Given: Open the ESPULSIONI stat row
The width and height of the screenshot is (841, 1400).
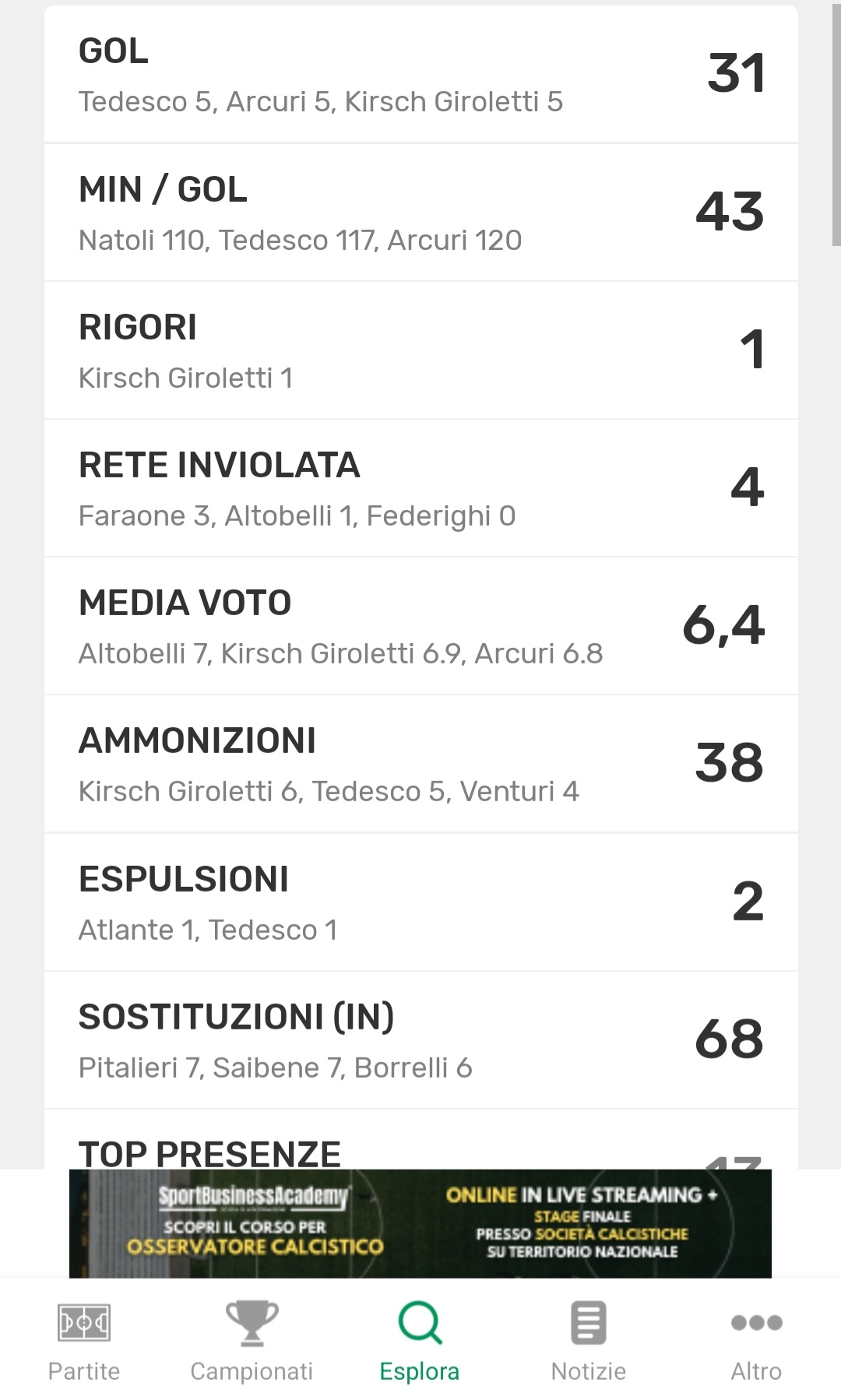Looking at the screenshot, I should point(420,902).
